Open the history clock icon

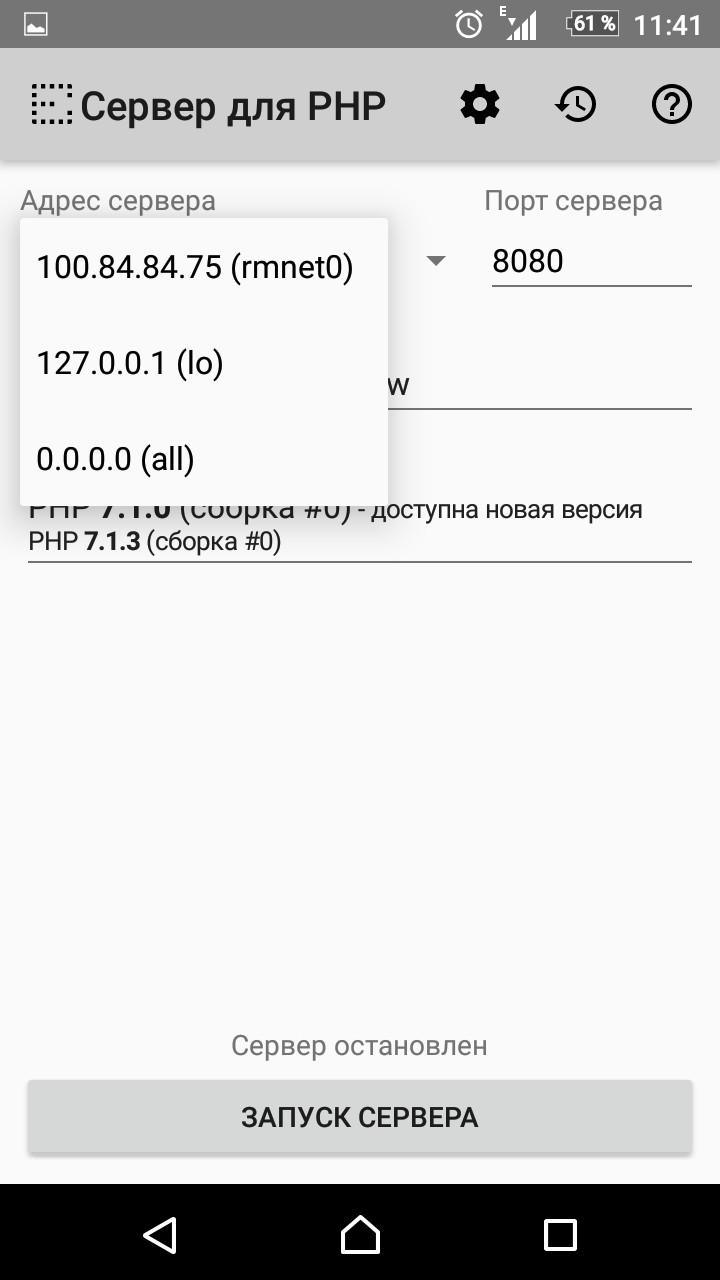pos(576,105)
